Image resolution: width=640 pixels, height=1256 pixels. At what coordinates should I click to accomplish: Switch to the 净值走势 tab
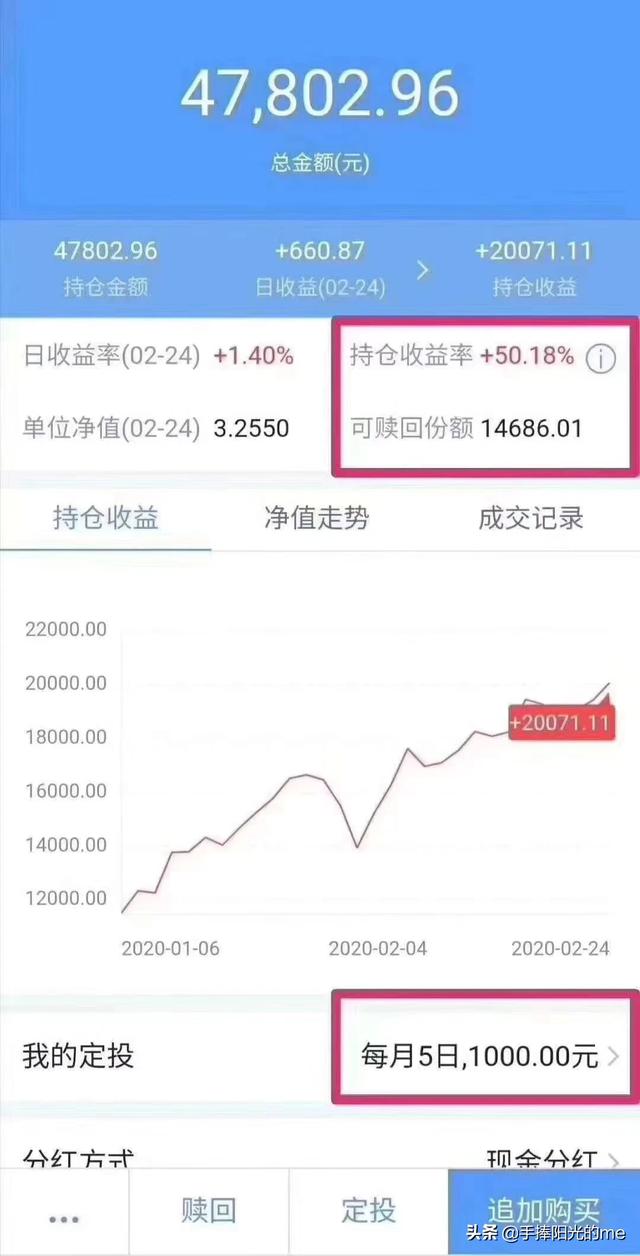click(x=317, y=518)
